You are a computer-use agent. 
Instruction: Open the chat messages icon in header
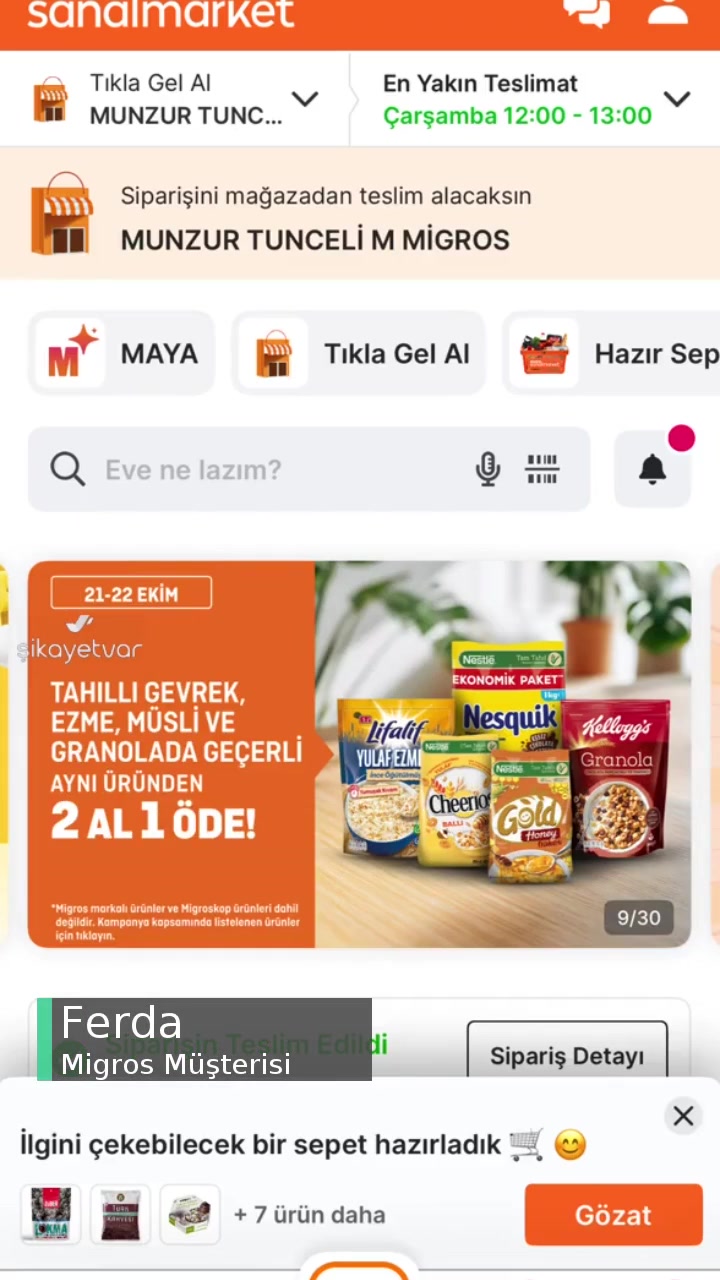(x=587, y=13)
